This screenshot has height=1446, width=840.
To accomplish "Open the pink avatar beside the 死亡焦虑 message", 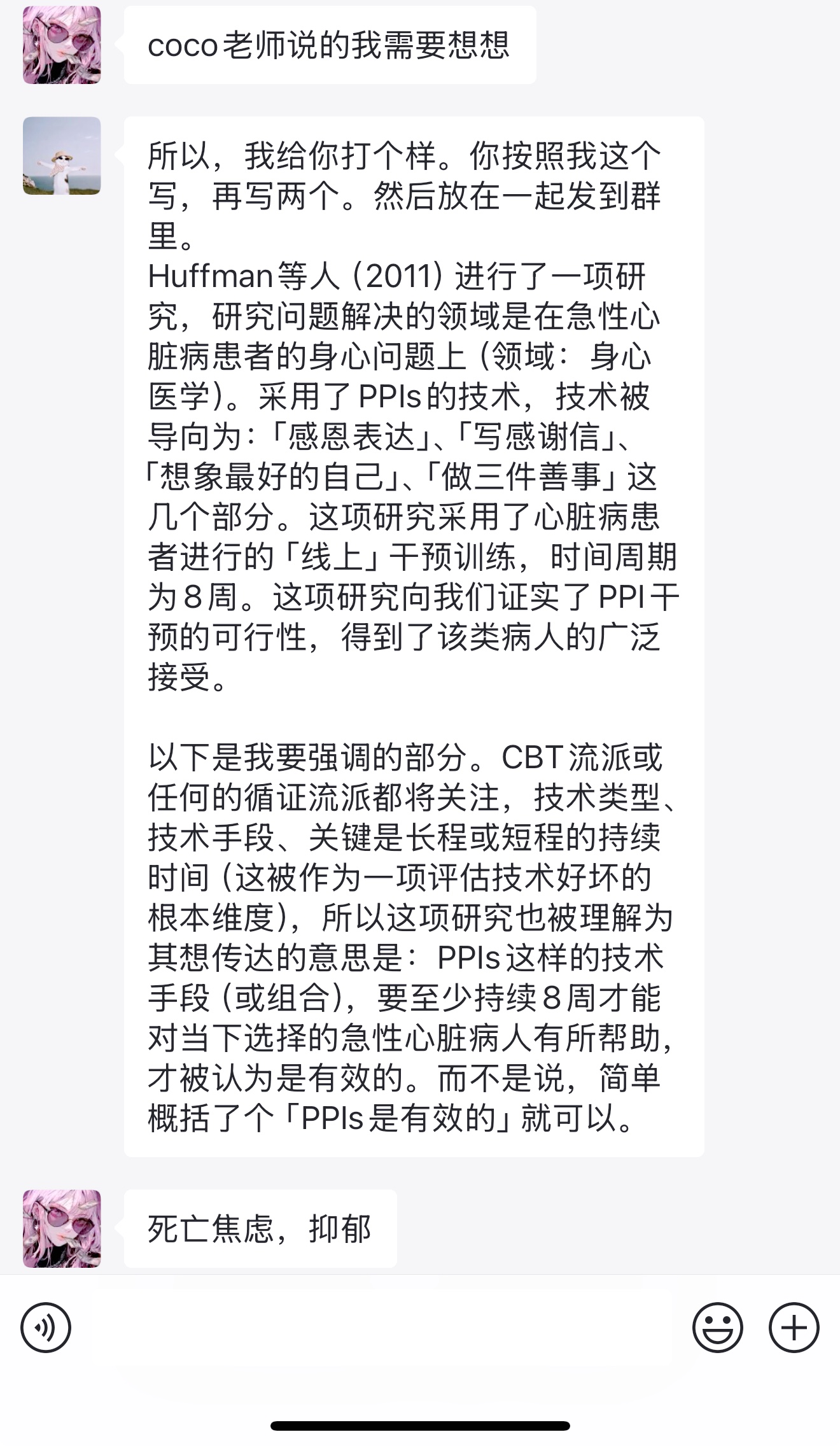I will tap(62, 1228).
